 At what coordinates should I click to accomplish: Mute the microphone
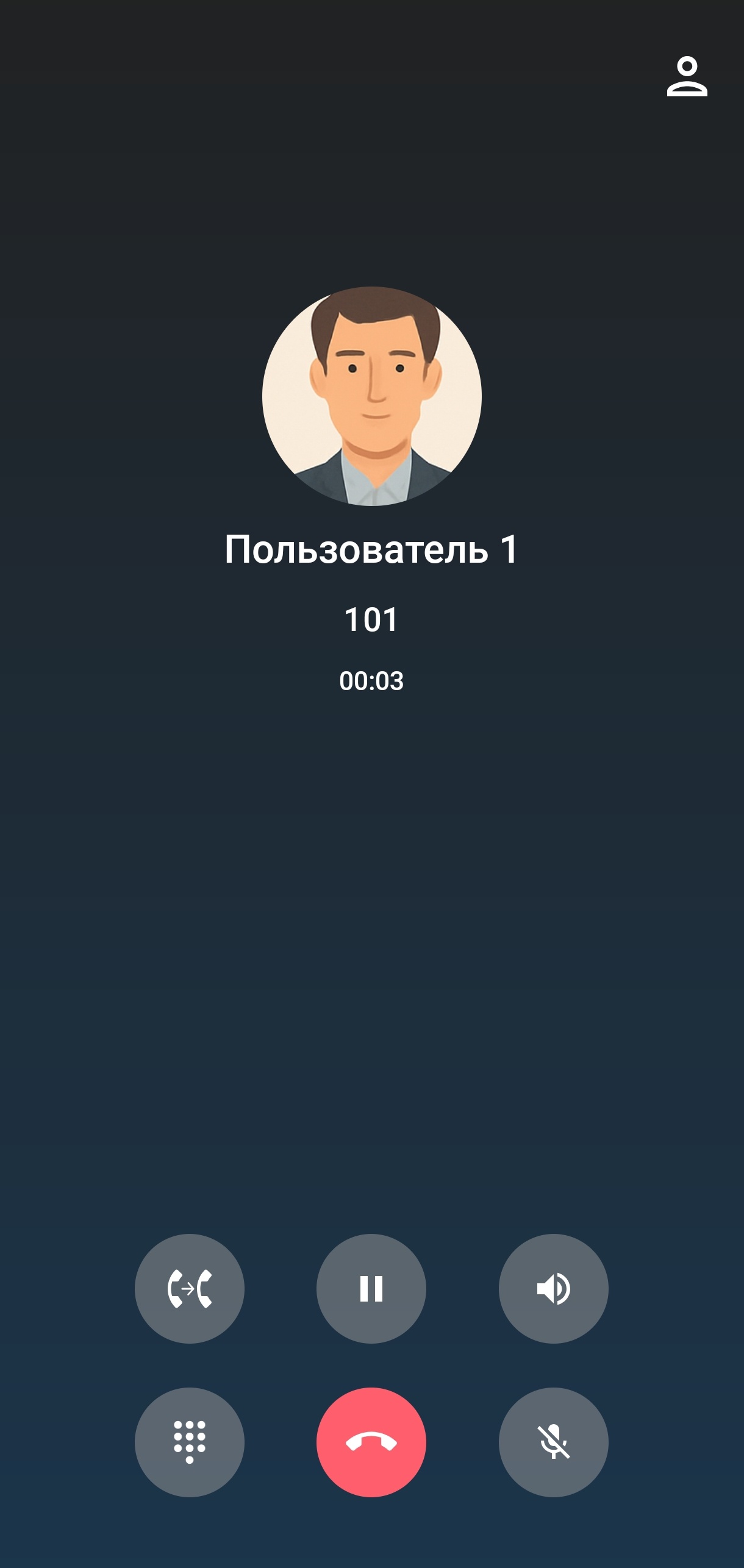[553, 1442]
